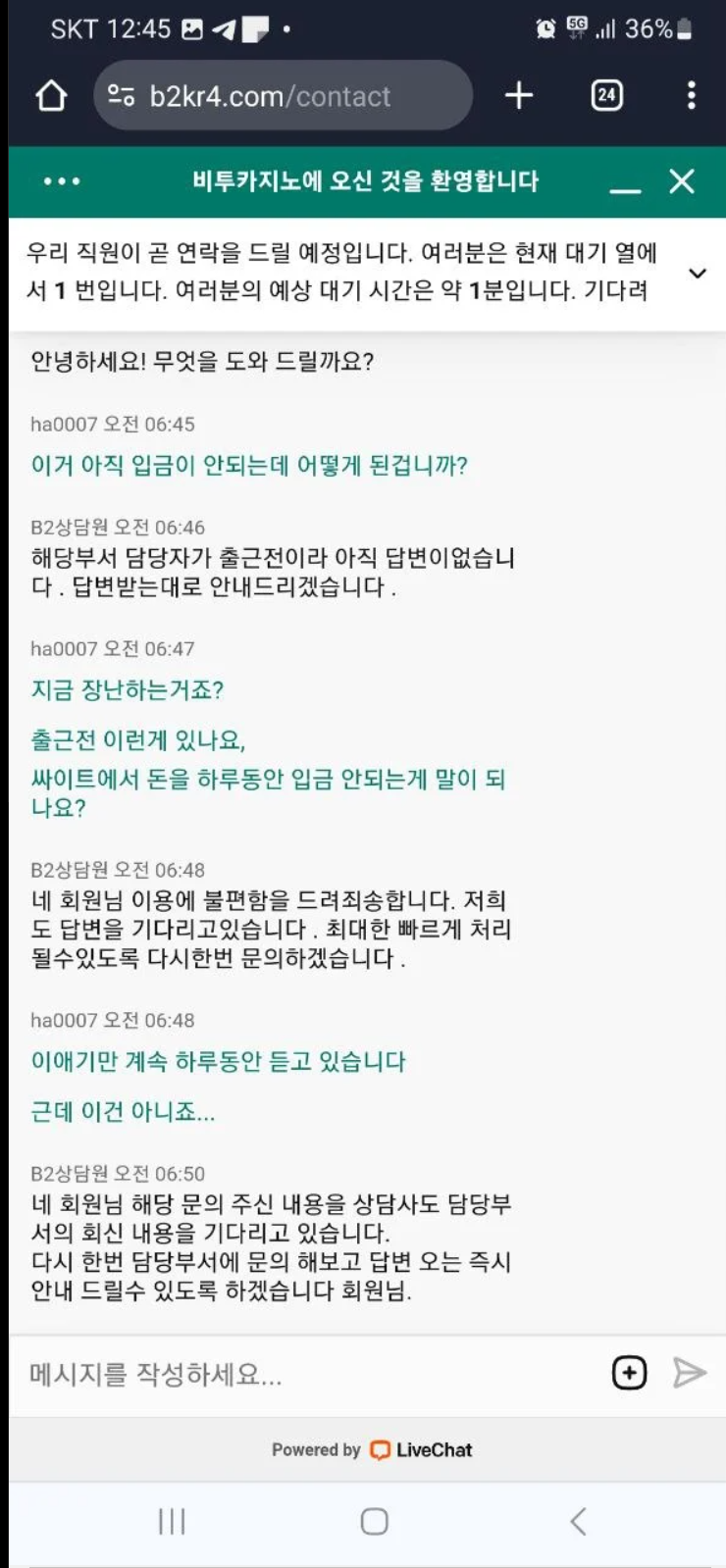This screenshot has width=726, height=1568.
Task: Open the tab switcher showing 24 tabs
Action: tap(606, 95)
